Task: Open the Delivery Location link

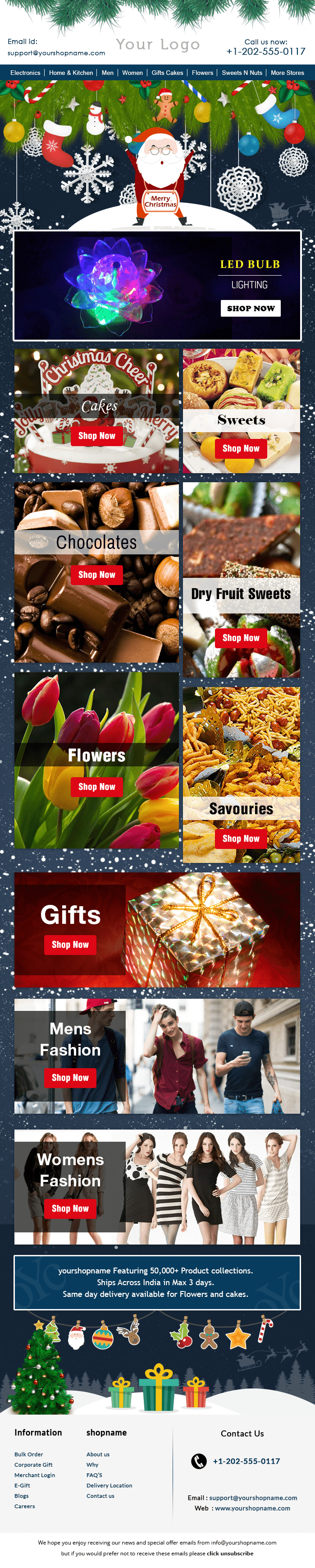Action: [109, 1485]
